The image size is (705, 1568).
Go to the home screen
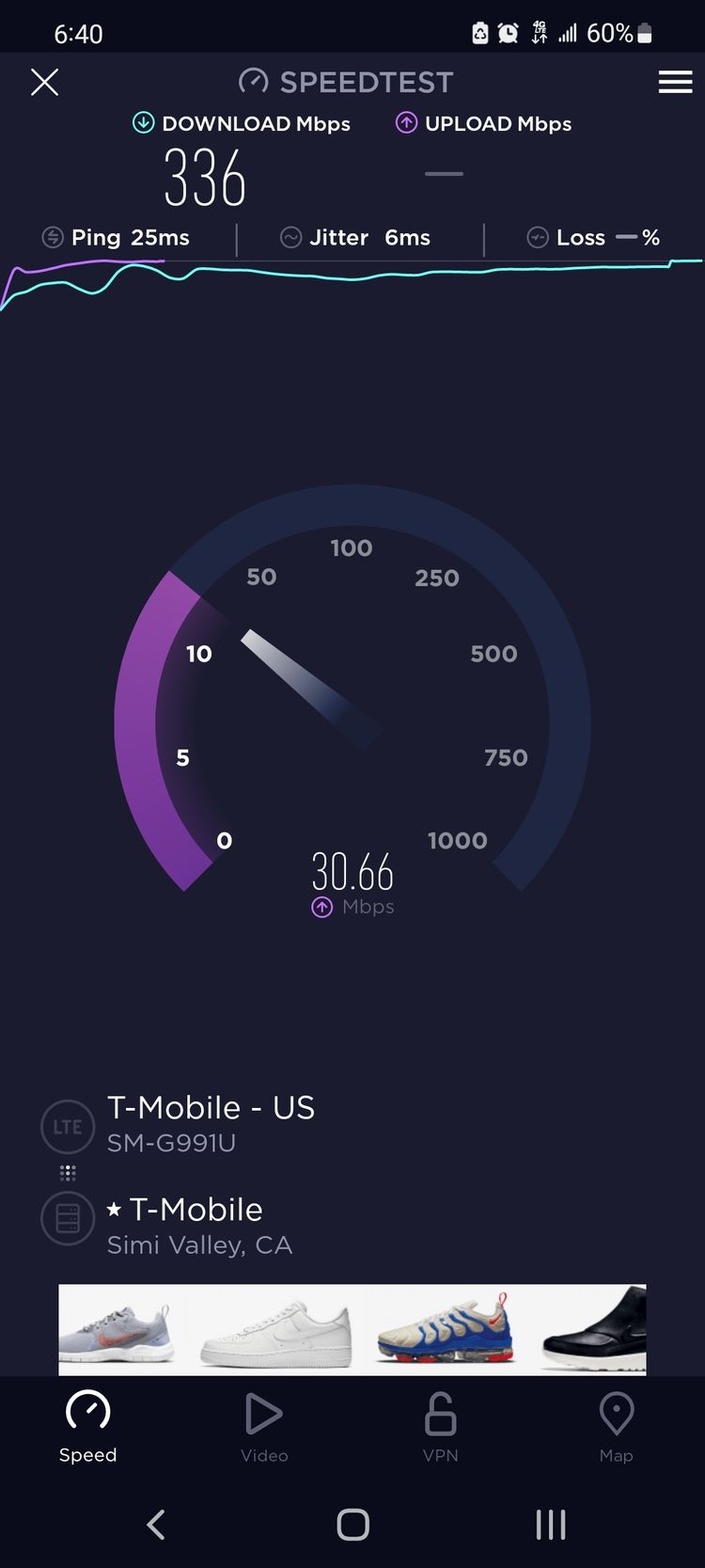pyautogui.click(x=352, y=1525)
